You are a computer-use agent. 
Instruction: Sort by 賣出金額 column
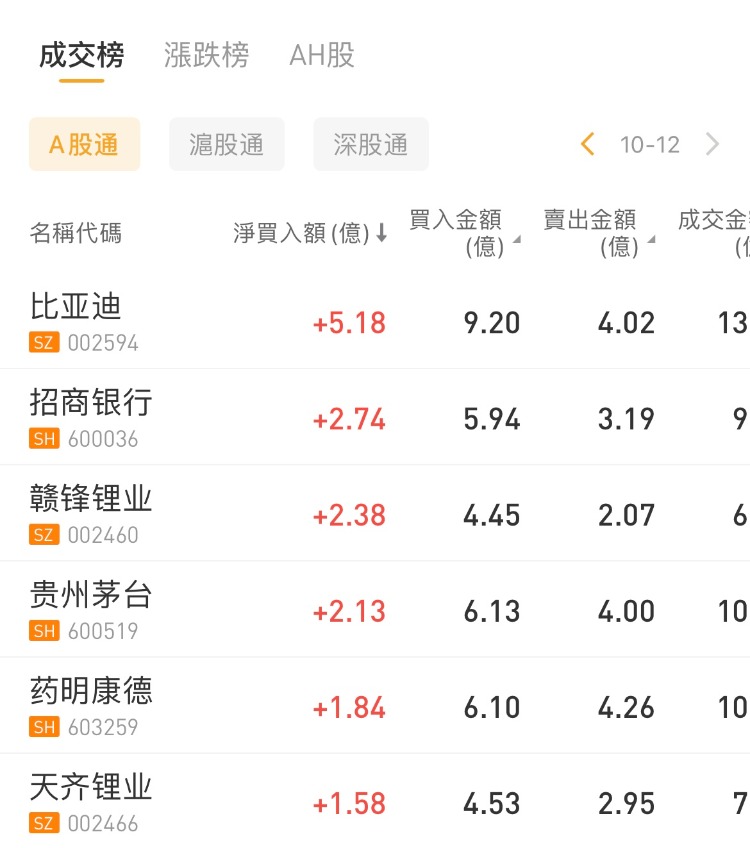click(598, 232)
